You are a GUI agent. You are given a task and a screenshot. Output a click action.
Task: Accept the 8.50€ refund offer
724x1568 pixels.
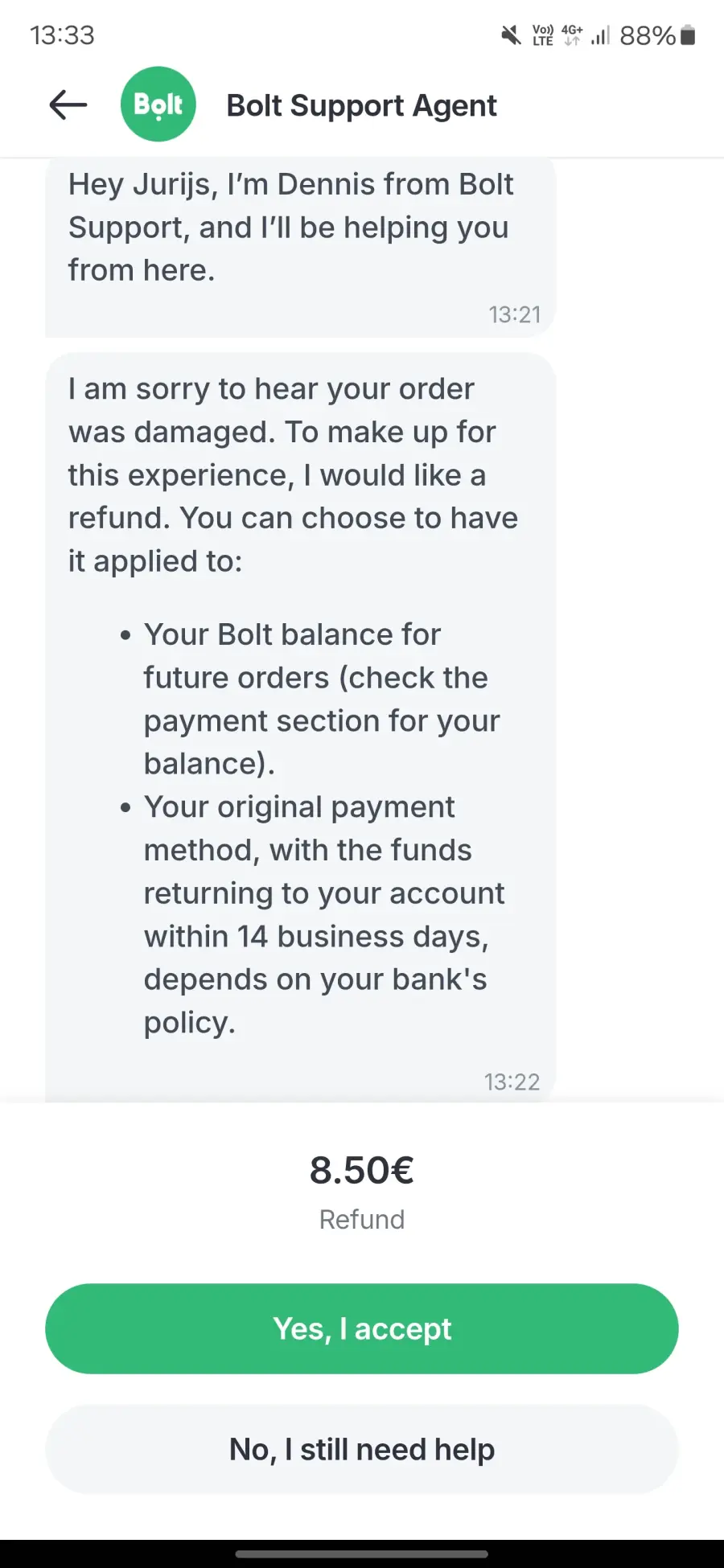point(362,1328)
